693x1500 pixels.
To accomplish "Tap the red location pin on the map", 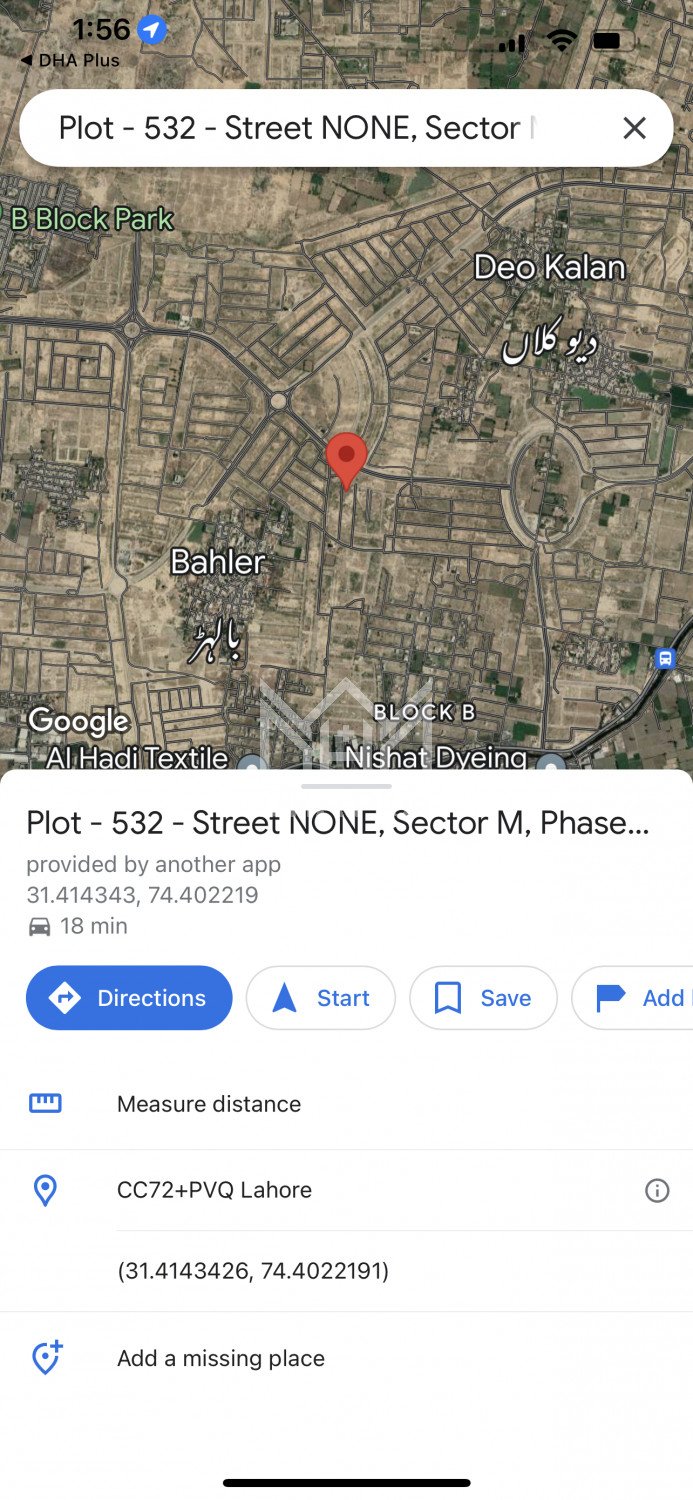I will 346,457.
